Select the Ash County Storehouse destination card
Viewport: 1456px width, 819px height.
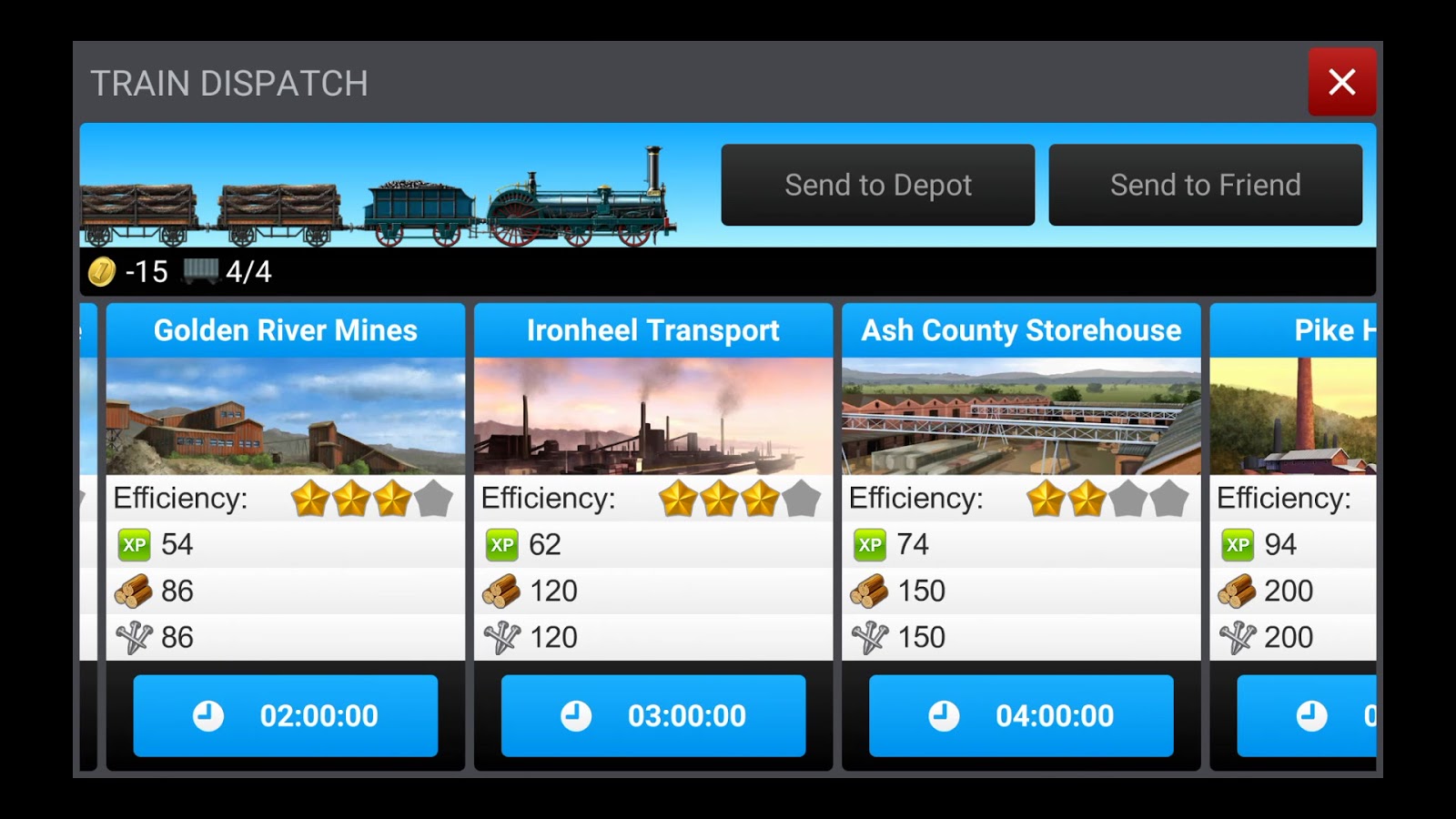pyautogui.click(x=1020, y=416)
